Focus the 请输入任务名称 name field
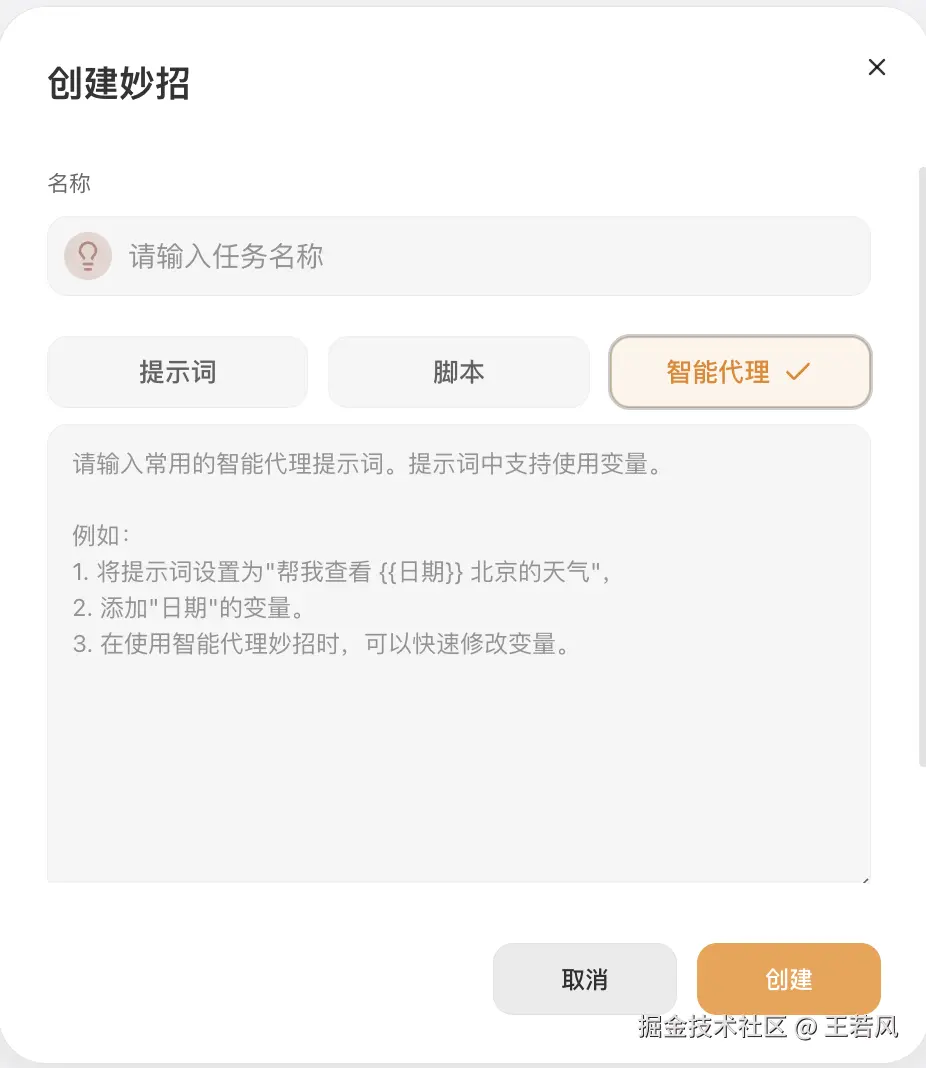Image resolution: width=926 pixels, height=1068 pixels. tap(490, 256)
